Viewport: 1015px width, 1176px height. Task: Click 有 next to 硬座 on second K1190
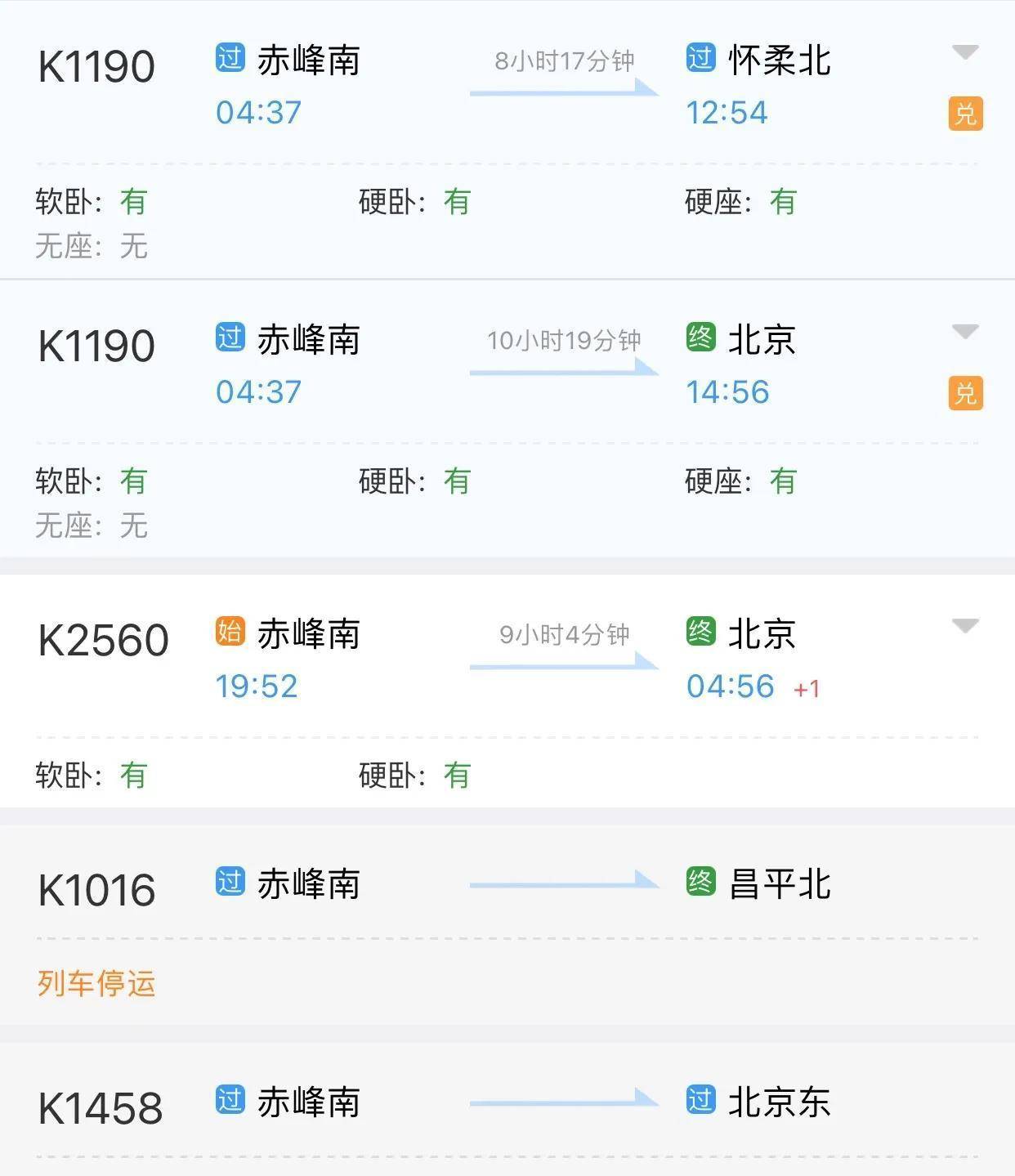[782, 483]
